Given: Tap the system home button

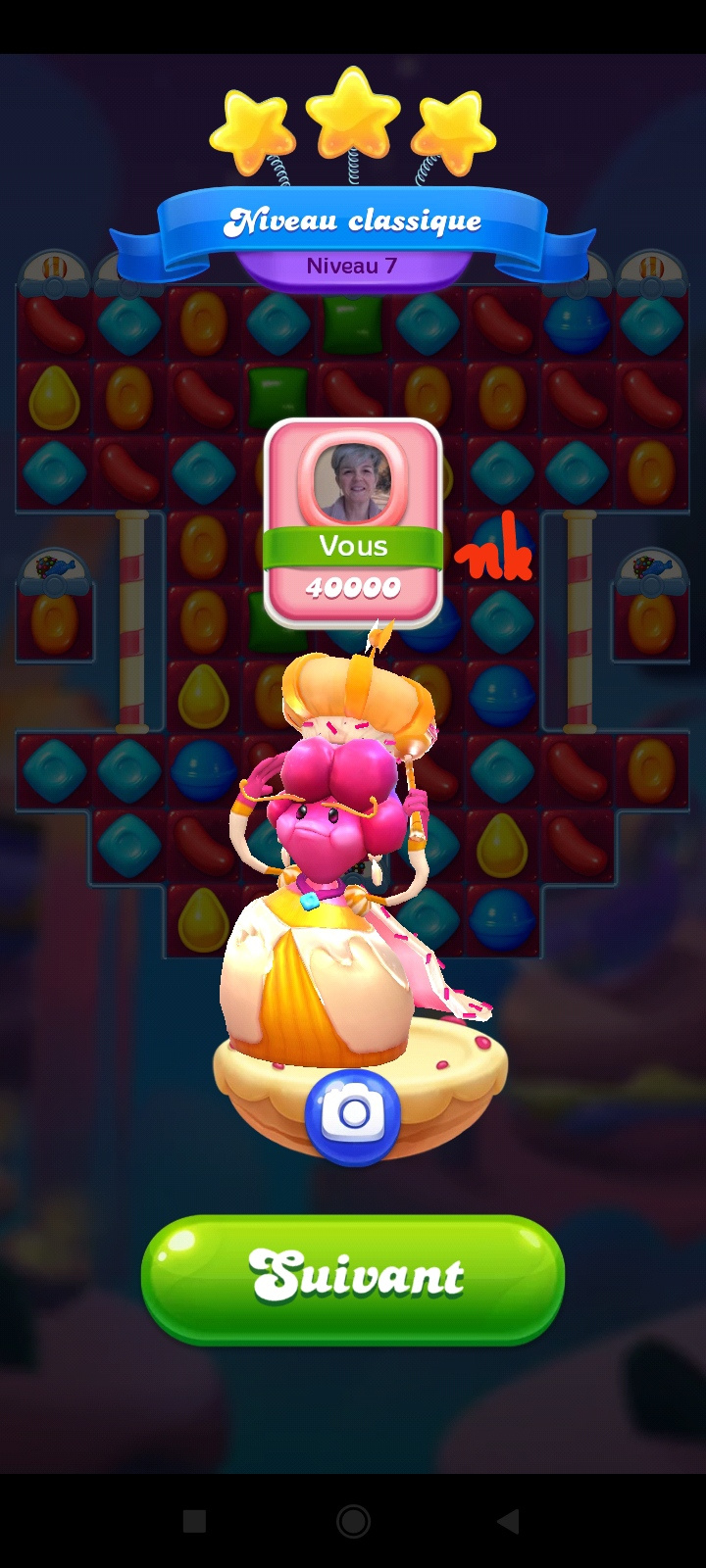Looking at the screenshot, I should [x=353, y=1521].
